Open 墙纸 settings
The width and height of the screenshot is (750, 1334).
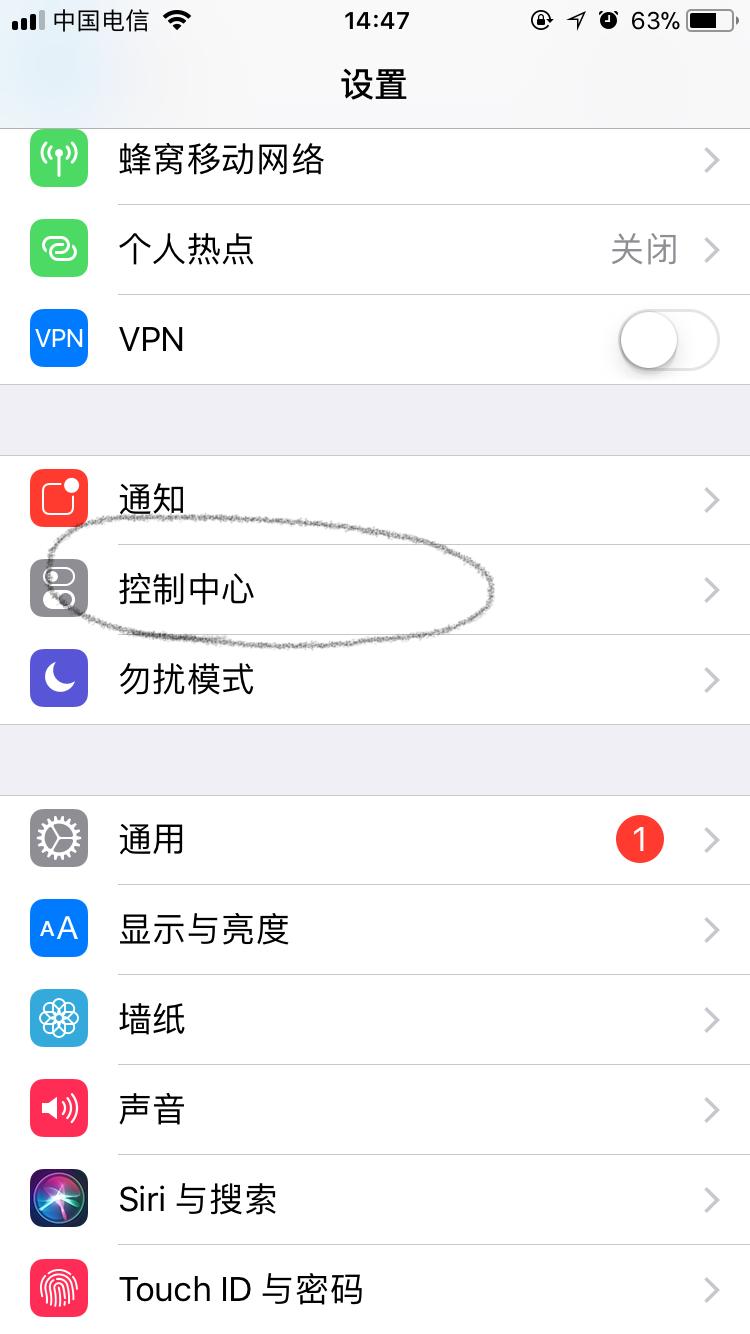(x=375, y=1020)
